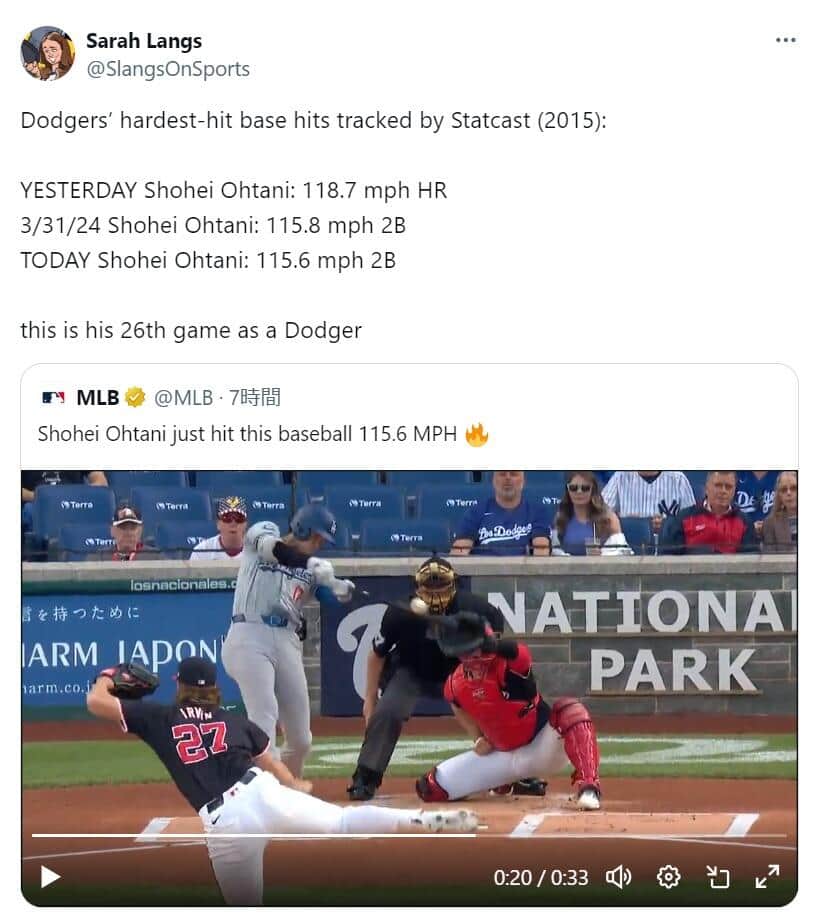Enable picture-in-picture for the video
Screen dimensions: 819x917
pyautogui.click(x=718, y=877)
